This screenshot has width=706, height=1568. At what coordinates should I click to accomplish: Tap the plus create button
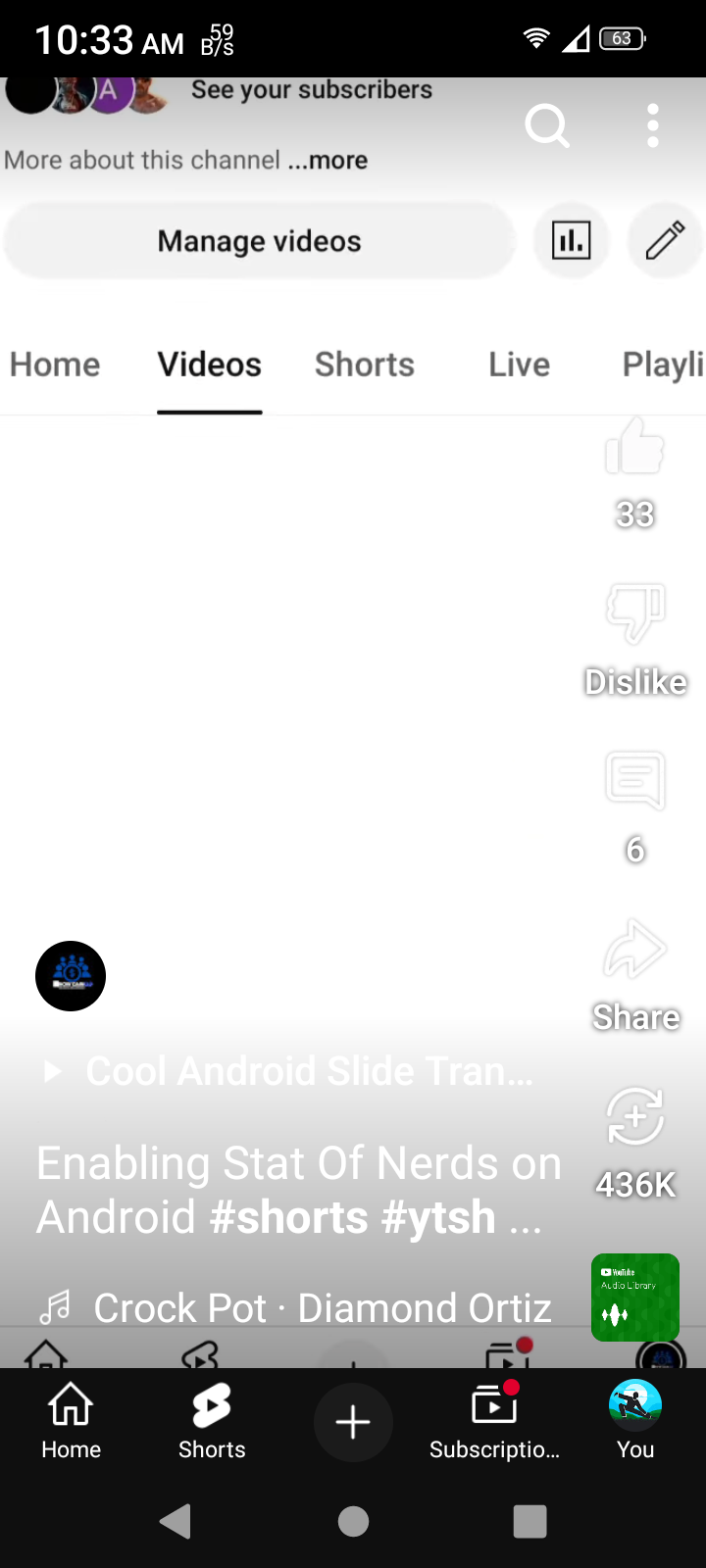pyautogui.click(x=353, y=1422)
